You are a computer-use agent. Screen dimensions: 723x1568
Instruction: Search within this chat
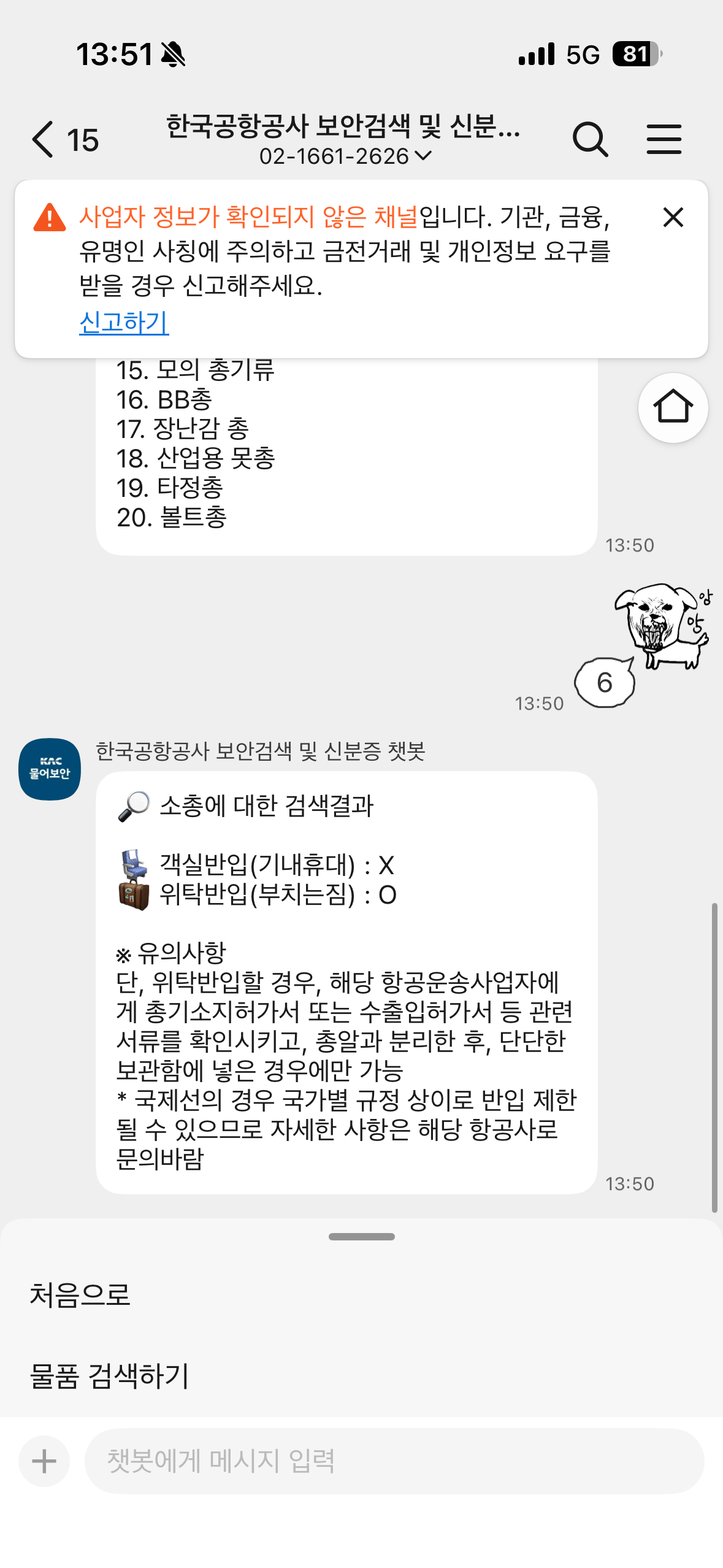(x=590, y=139)
